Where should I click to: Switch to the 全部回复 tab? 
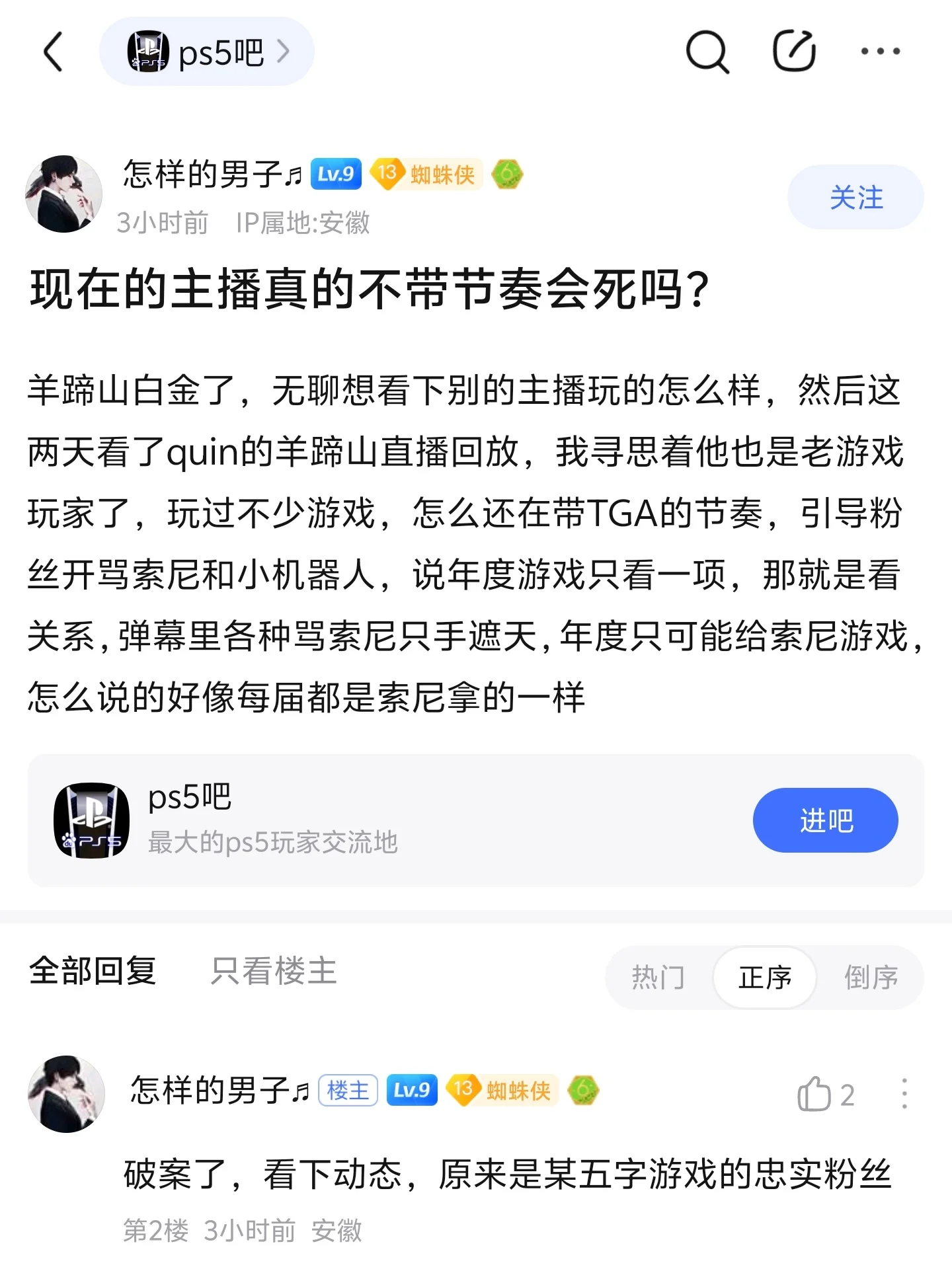click(93, 971)
